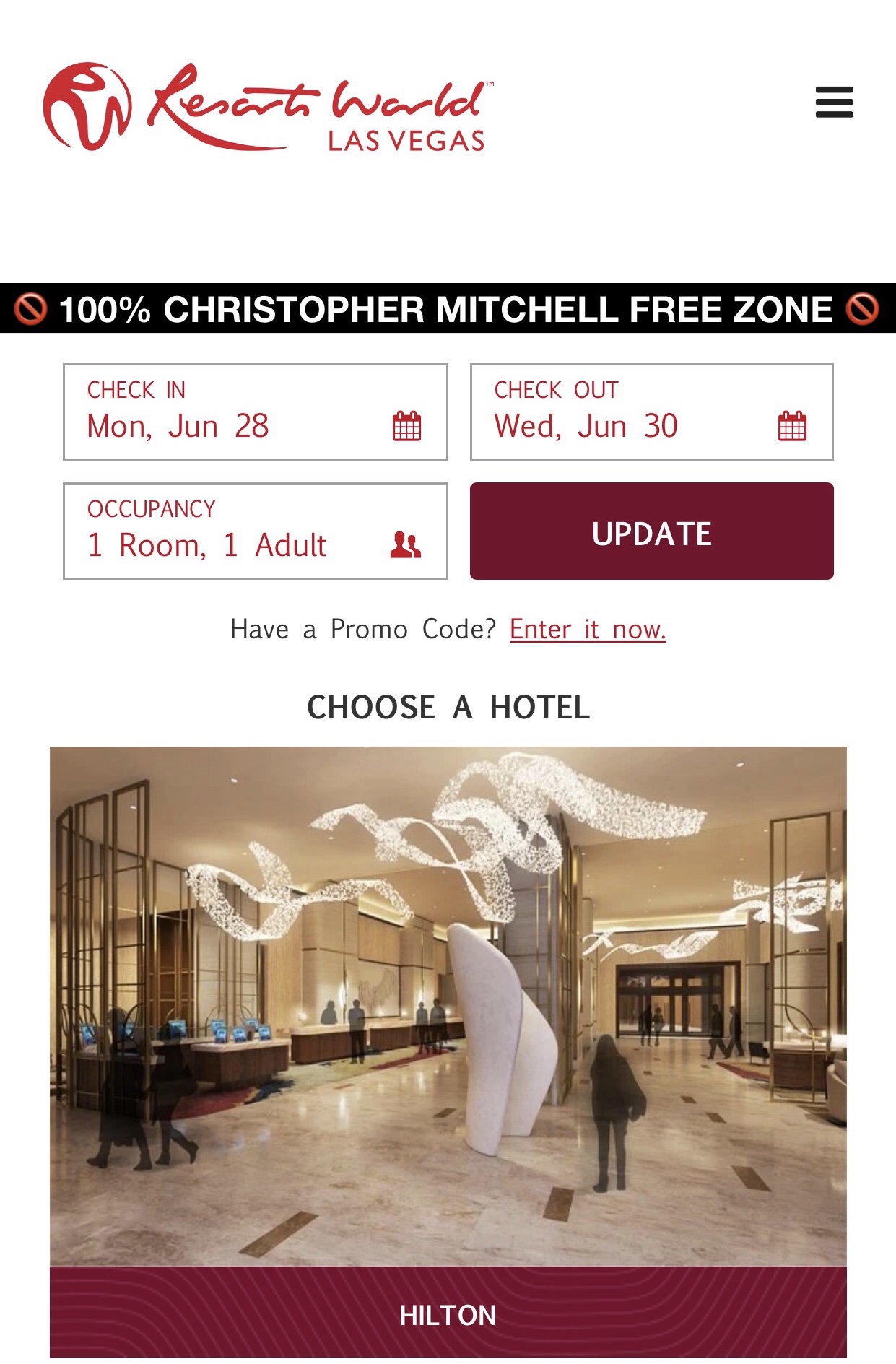Open the hamburger menu

[x=834, y=102]
